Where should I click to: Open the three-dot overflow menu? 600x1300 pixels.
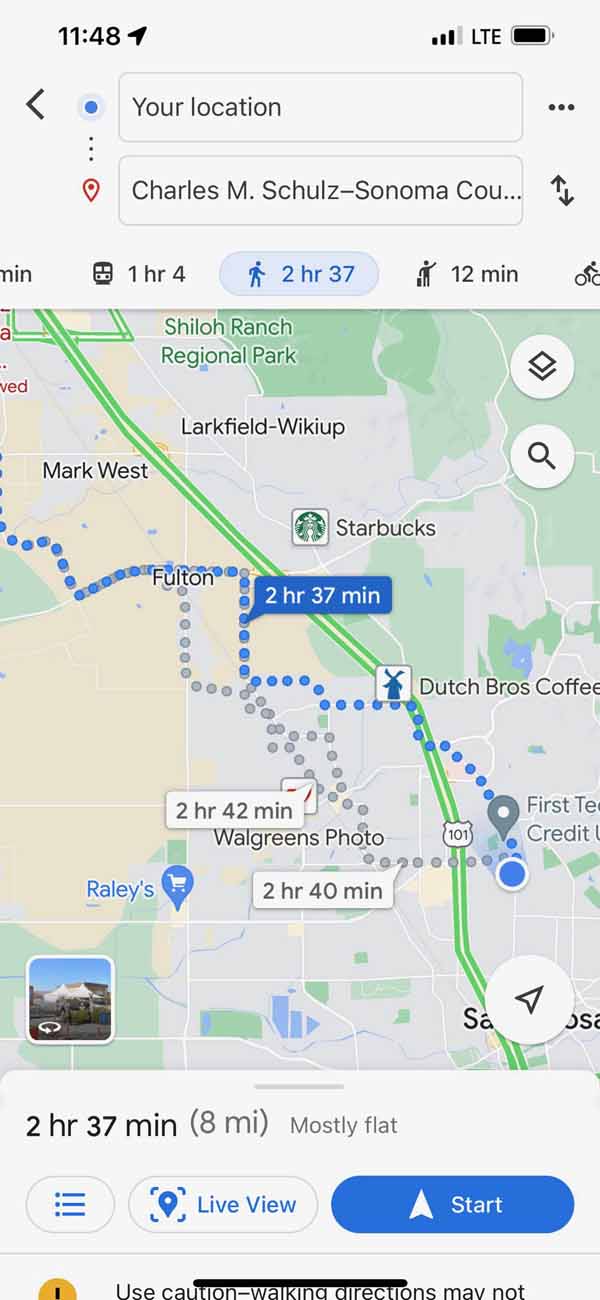click(561, 107)
